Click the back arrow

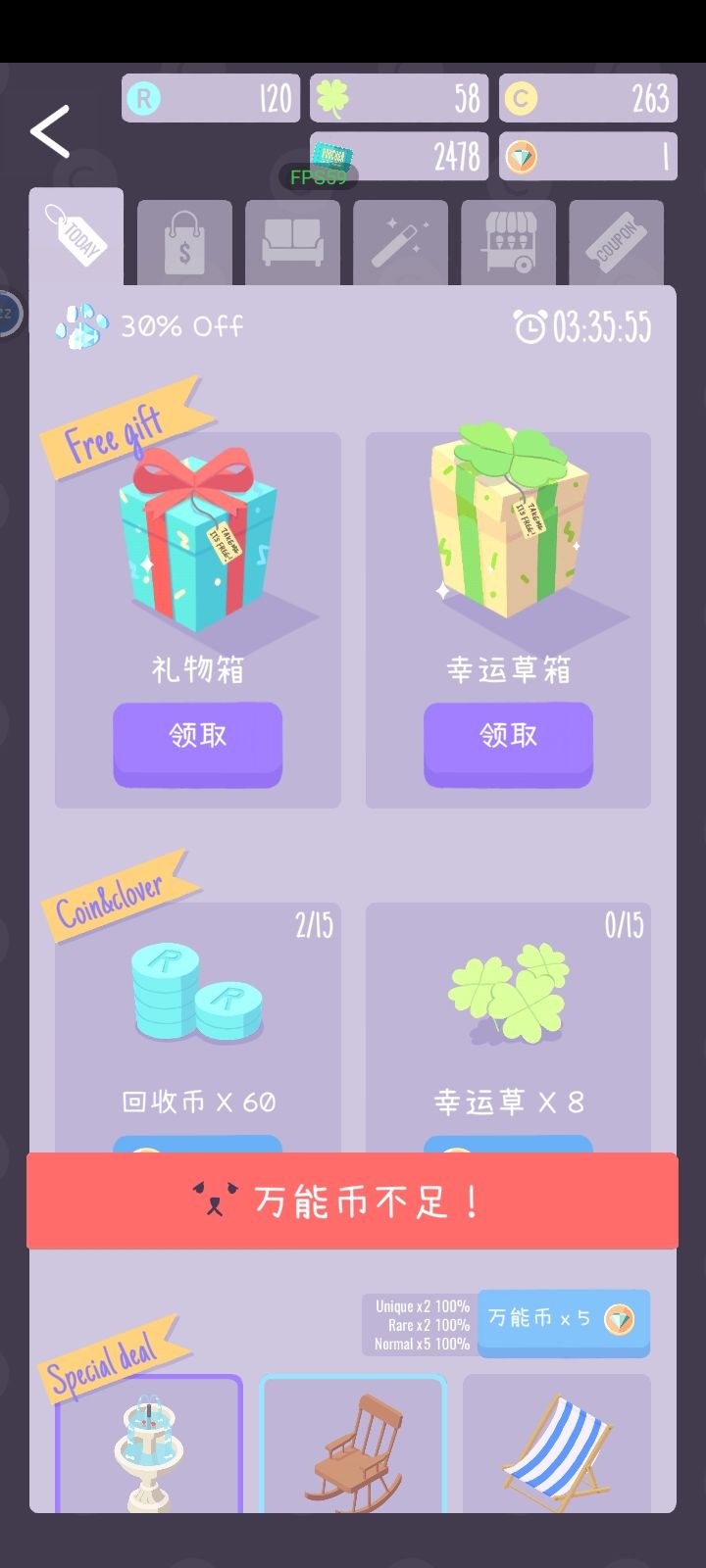(47, 132)
